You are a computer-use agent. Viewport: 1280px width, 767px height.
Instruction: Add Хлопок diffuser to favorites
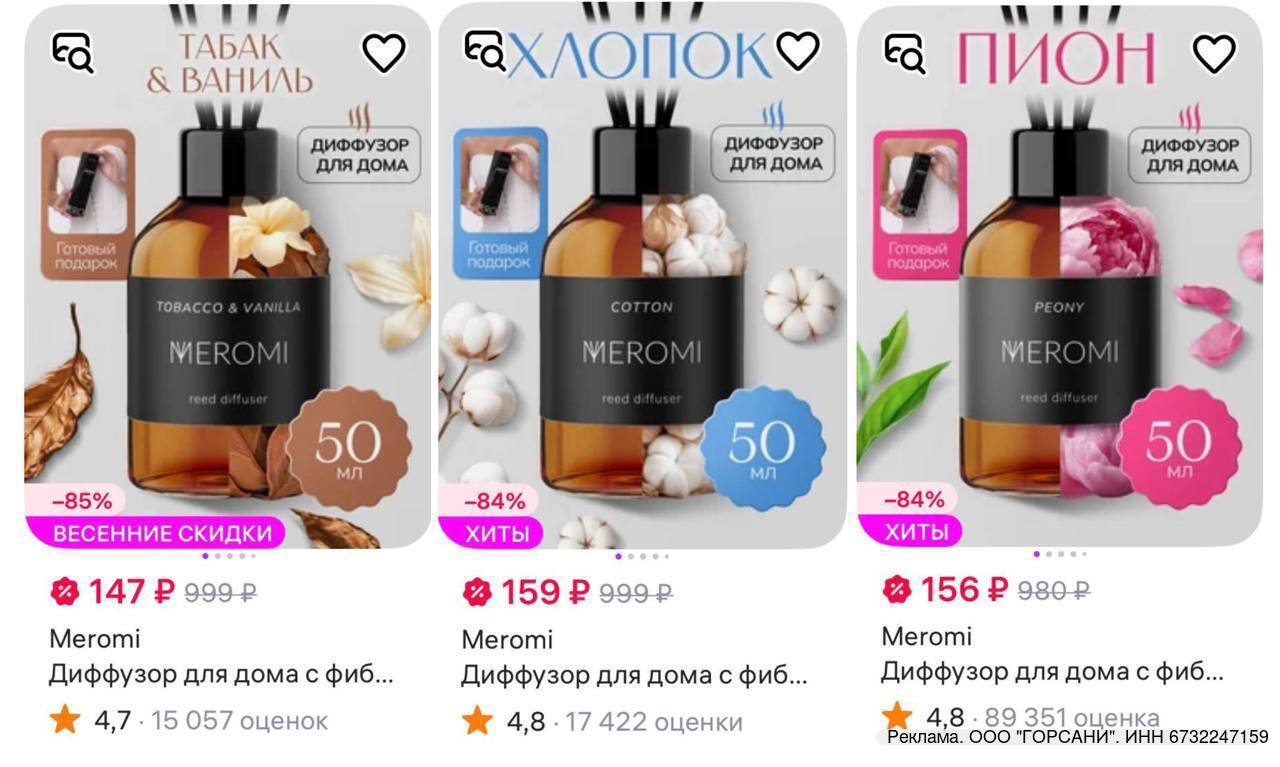(x=798, y=50)
